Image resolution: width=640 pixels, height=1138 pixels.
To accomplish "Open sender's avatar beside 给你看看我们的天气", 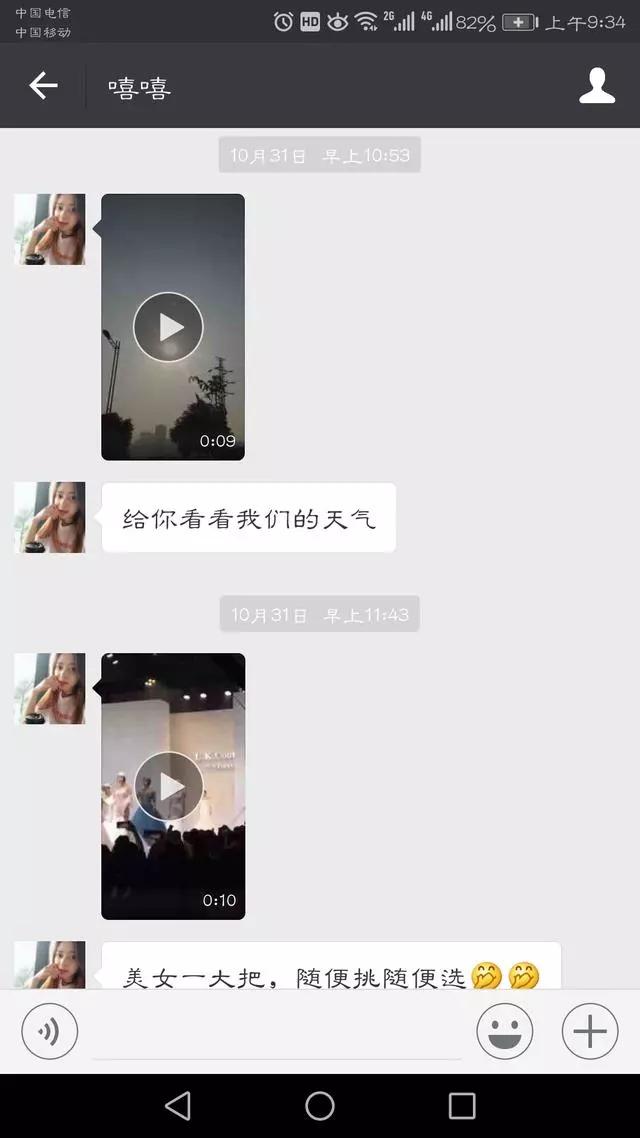I will click(x=50, y=518).
